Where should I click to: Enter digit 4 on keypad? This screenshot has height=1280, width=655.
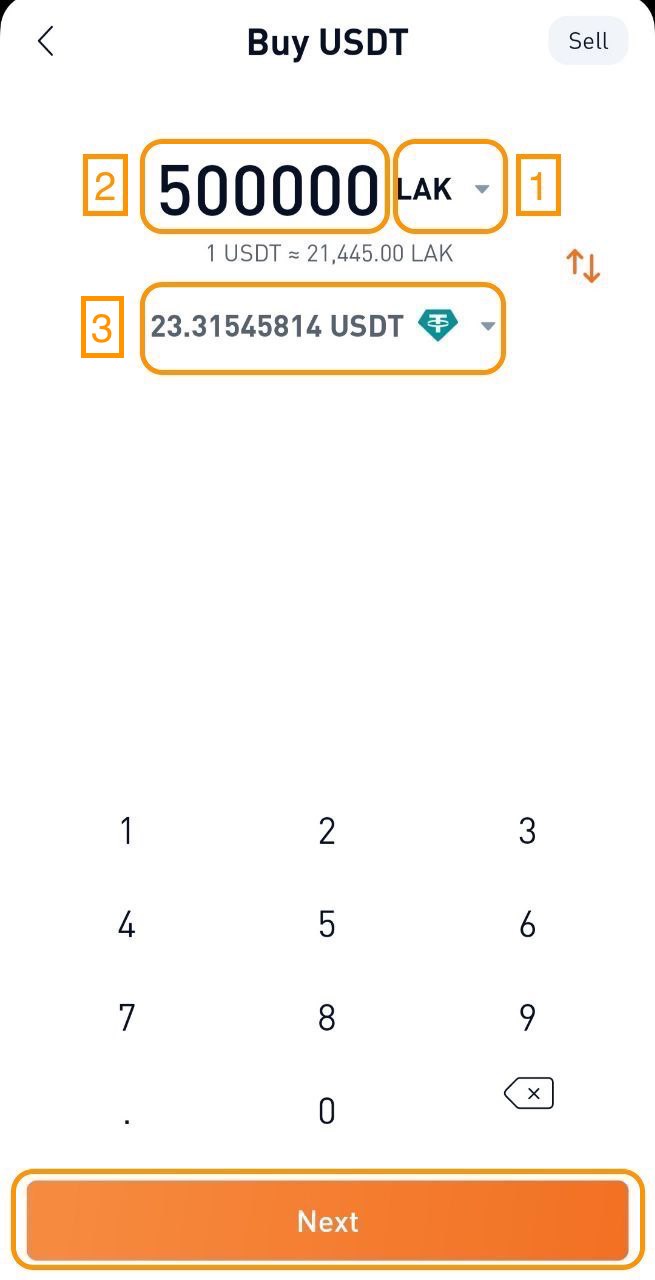[126, 925]
